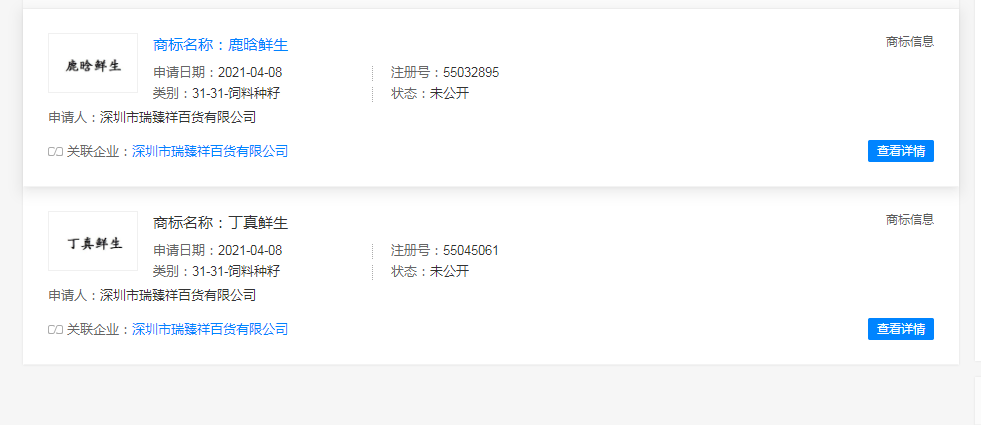Open related company link under 鹿晗鲜生

click(x=210, y=151)
